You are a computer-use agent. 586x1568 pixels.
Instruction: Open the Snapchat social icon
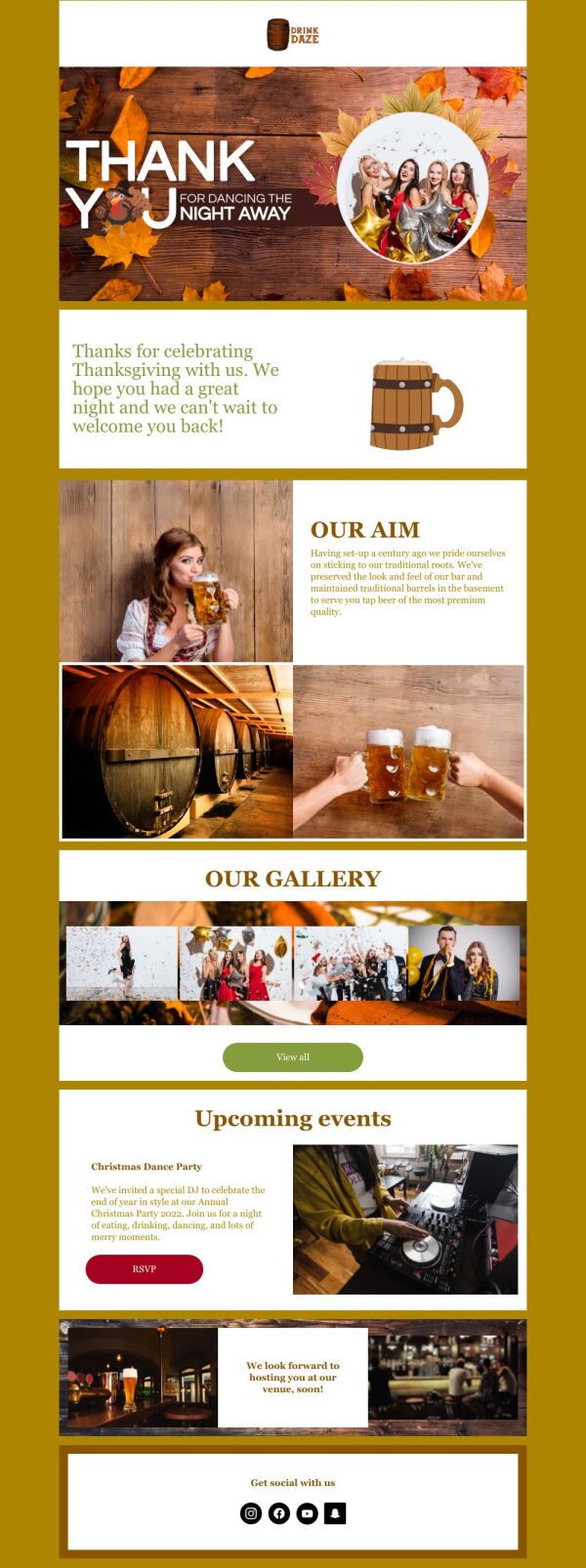(x=335, y=1513)
